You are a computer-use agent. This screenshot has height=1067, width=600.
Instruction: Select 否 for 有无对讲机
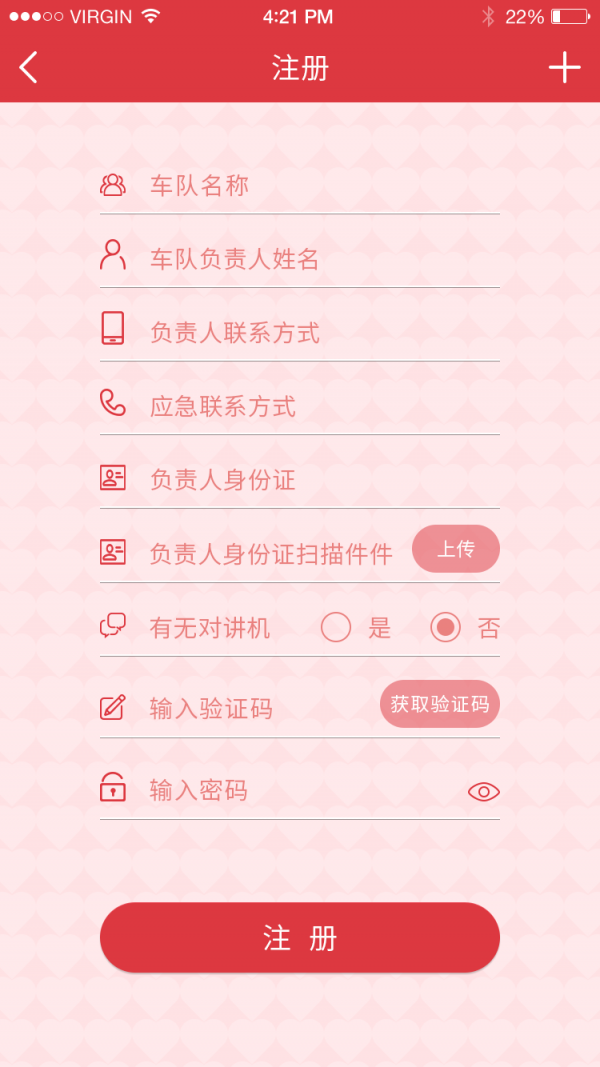[x=446, y=628]
